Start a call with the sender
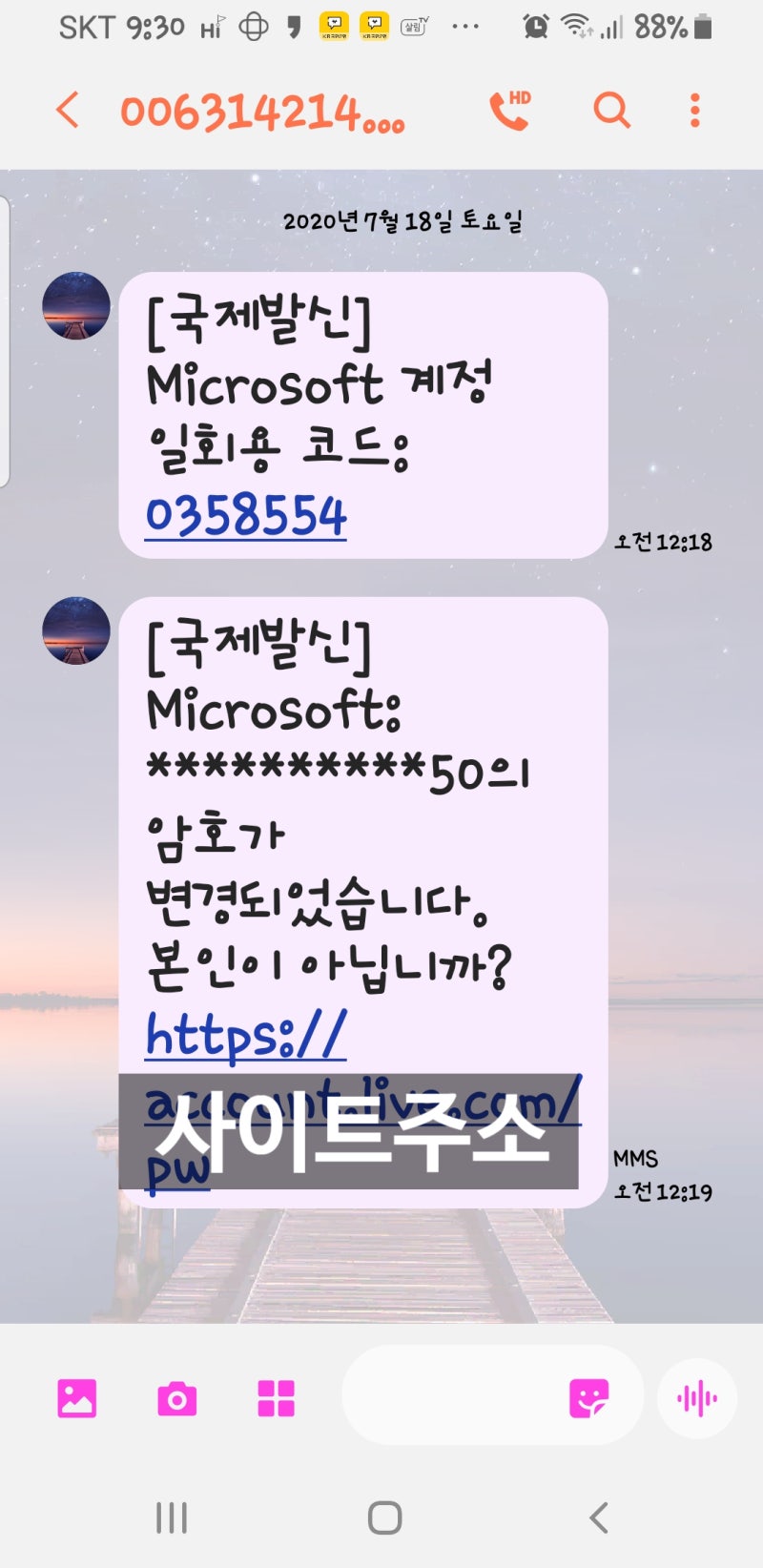This screenshot has height=1568, width=763. (510, 111)
